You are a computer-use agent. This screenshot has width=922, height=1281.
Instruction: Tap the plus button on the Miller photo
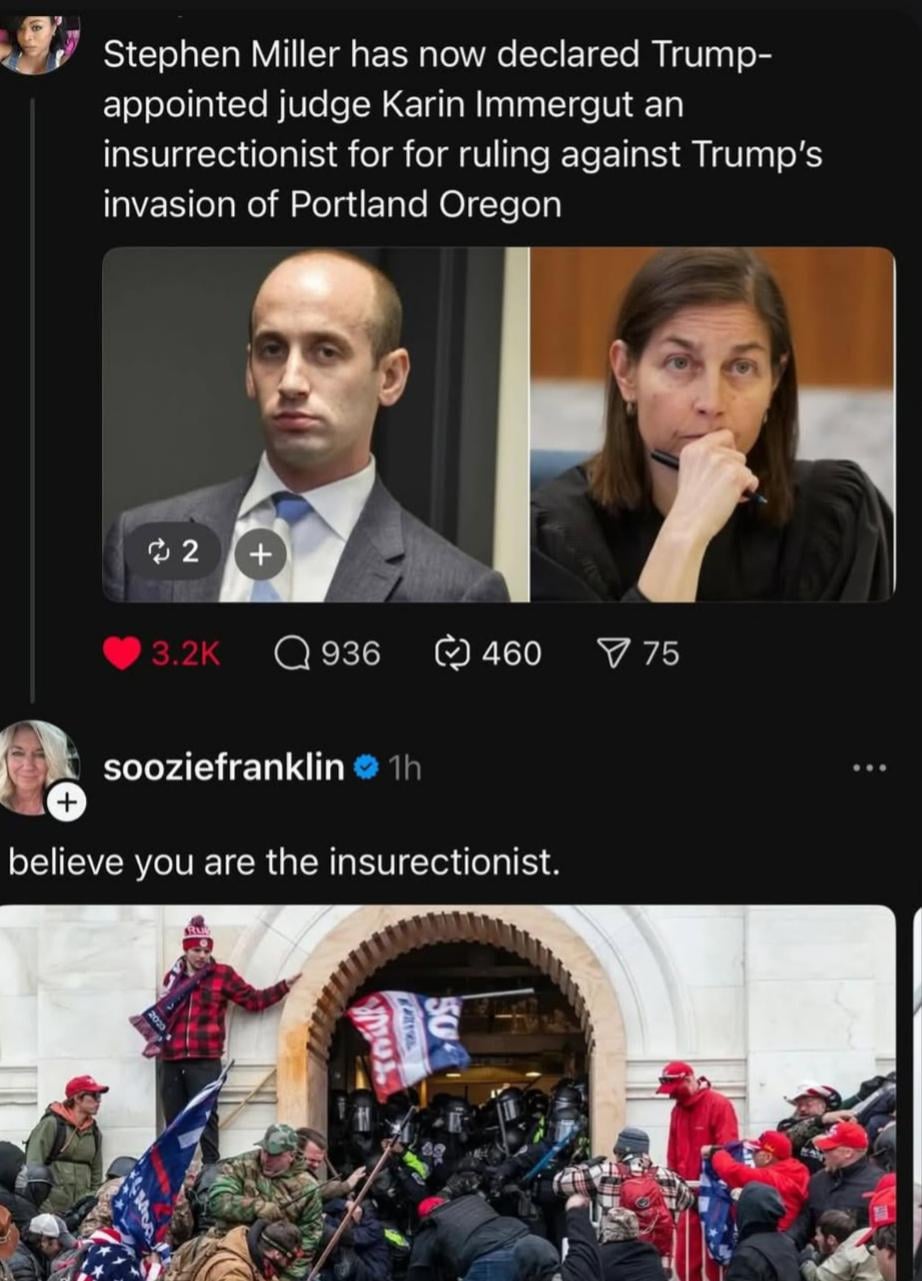coord(261,553)
